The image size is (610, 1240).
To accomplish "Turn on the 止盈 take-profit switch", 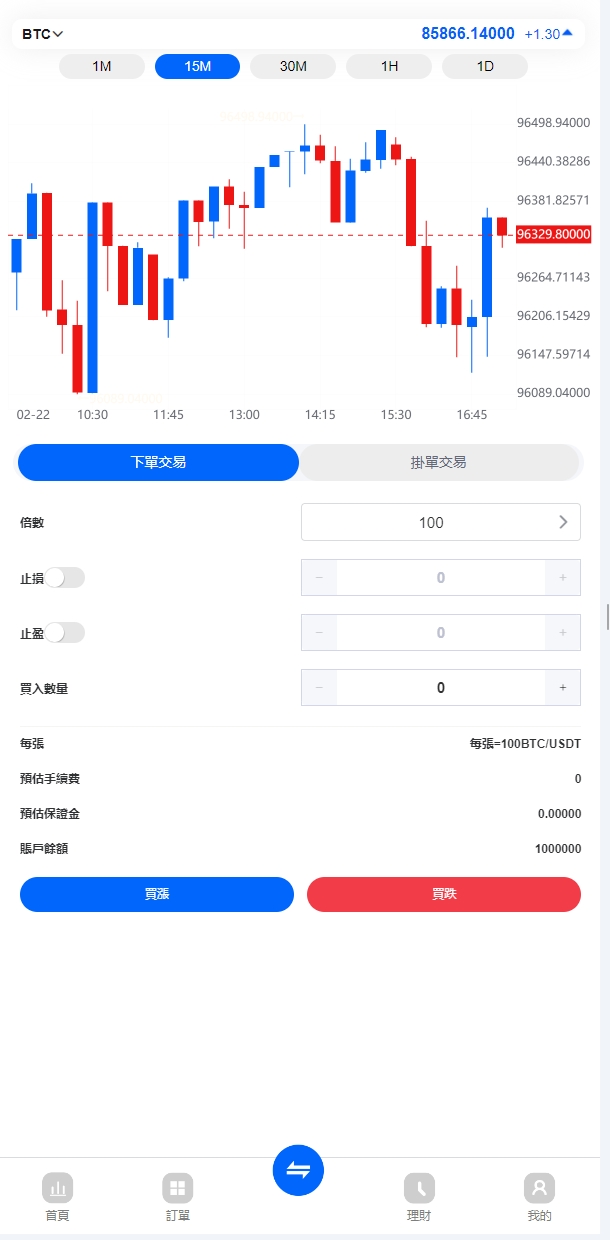I will 65,632.
